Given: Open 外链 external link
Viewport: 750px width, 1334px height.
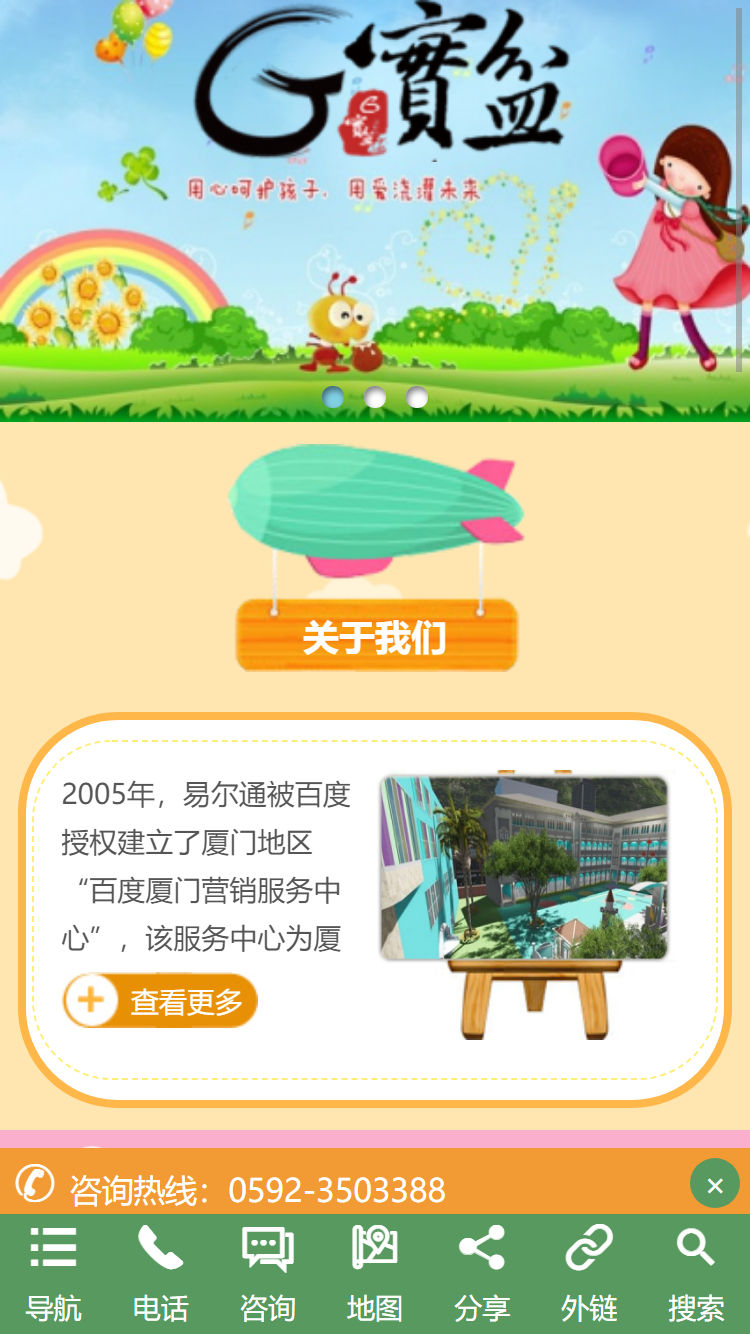Looking at the screenshot, I should pos(588,1273).
